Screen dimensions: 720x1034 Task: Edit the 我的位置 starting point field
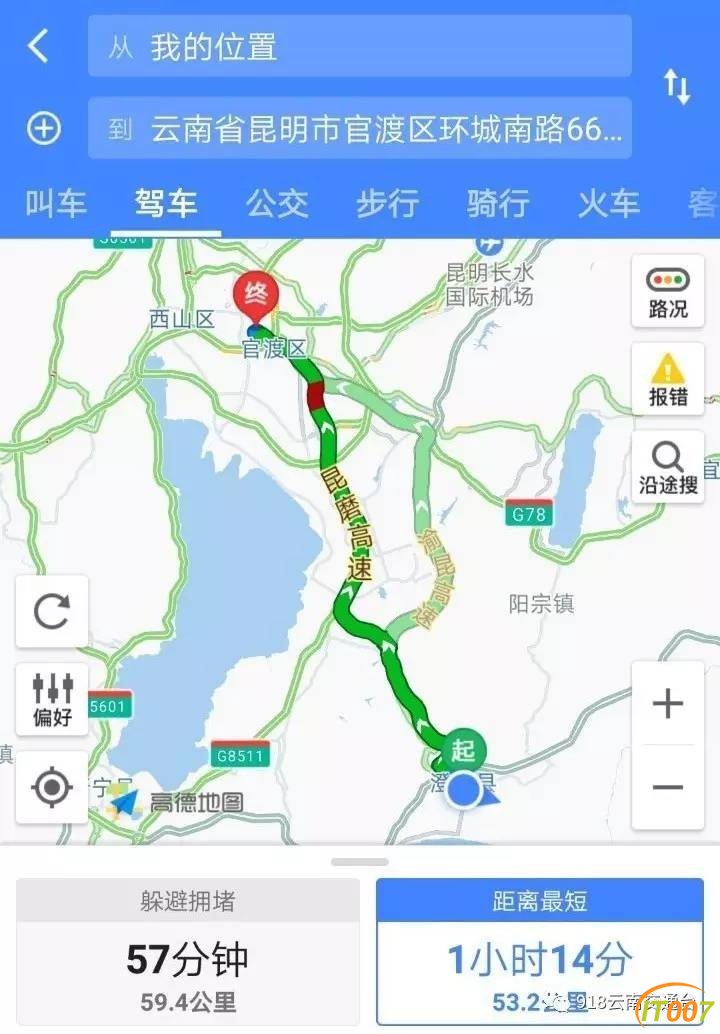pos(360,46)
